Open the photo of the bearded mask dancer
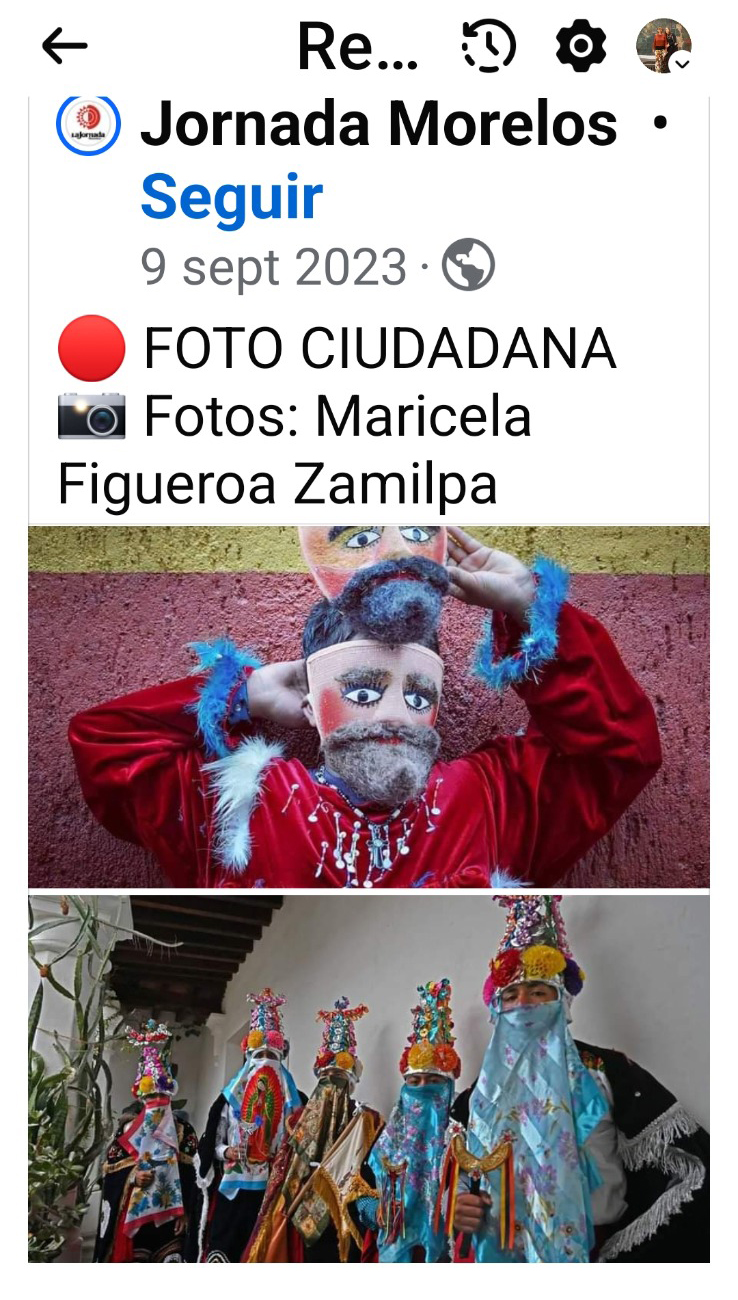Image resolution: width=738 pixels, height=1300 pixels. click(x=368, y=706)
